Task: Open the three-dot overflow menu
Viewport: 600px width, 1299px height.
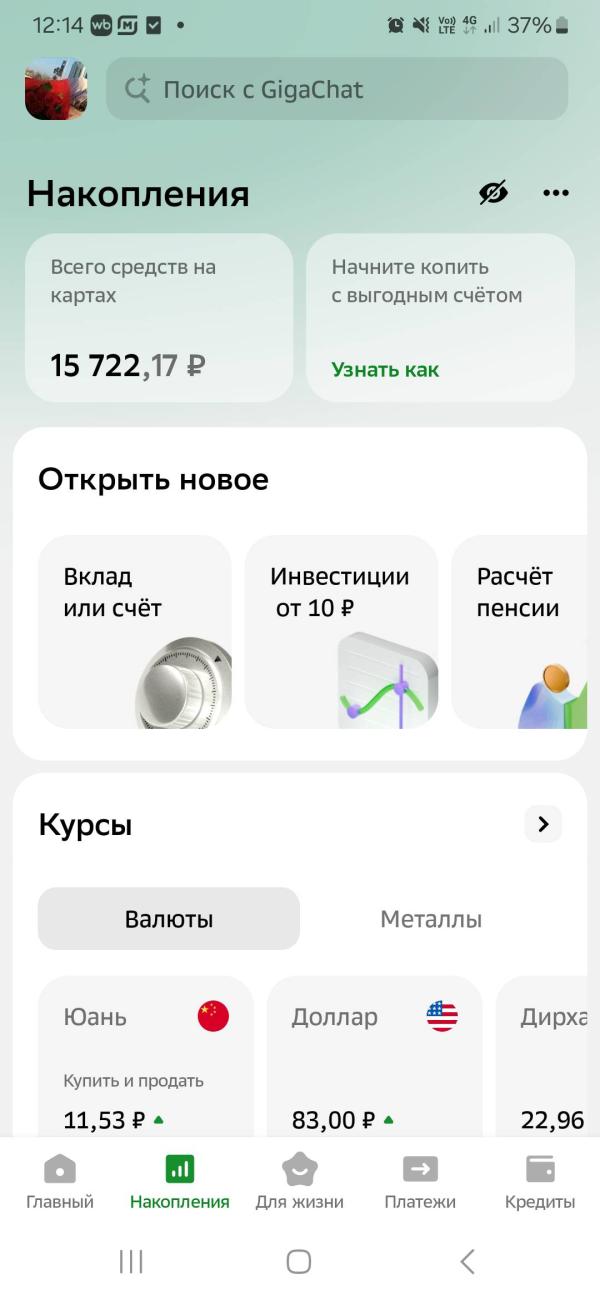Action: [556, 193]
